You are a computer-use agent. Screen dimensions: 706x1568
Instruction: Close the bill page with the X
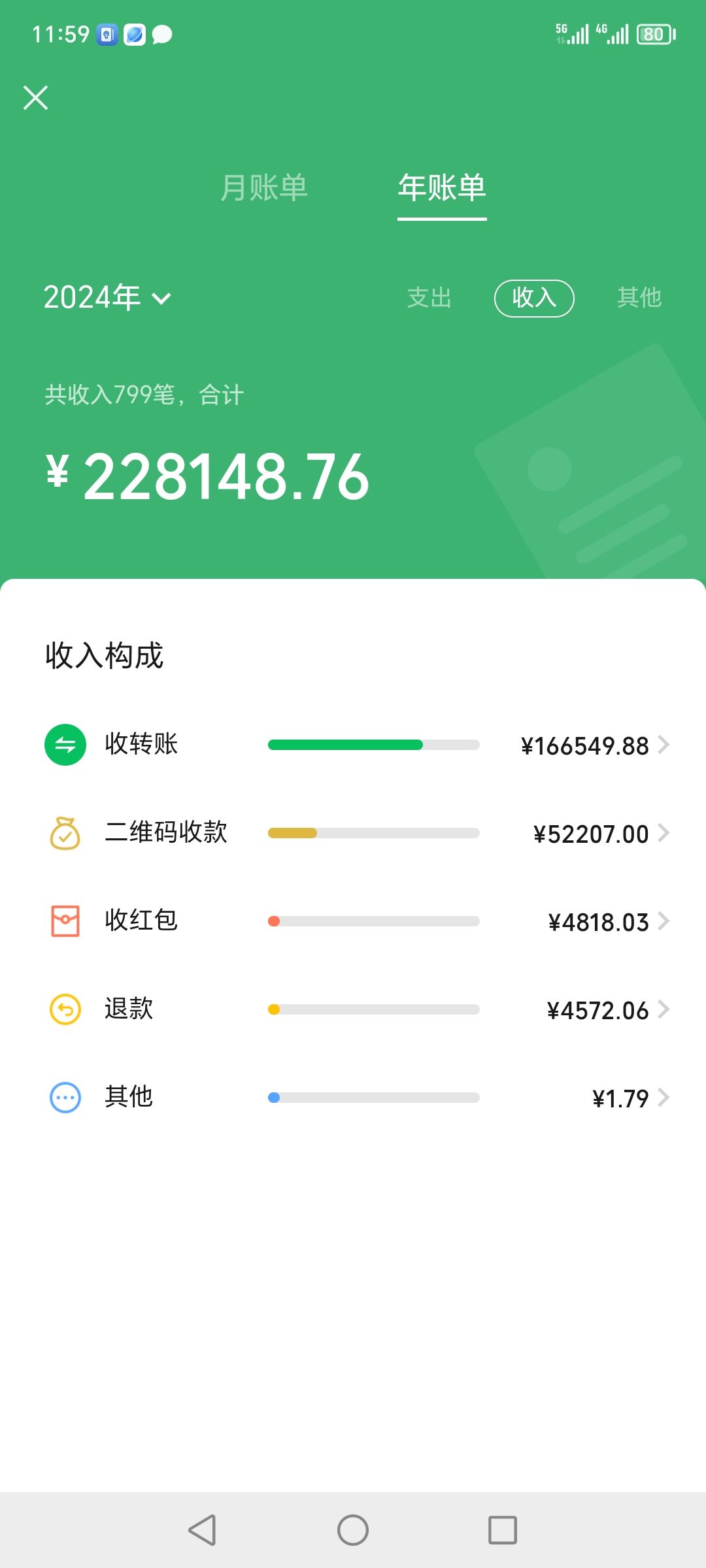pyautogui.click(x=36, y=98)
